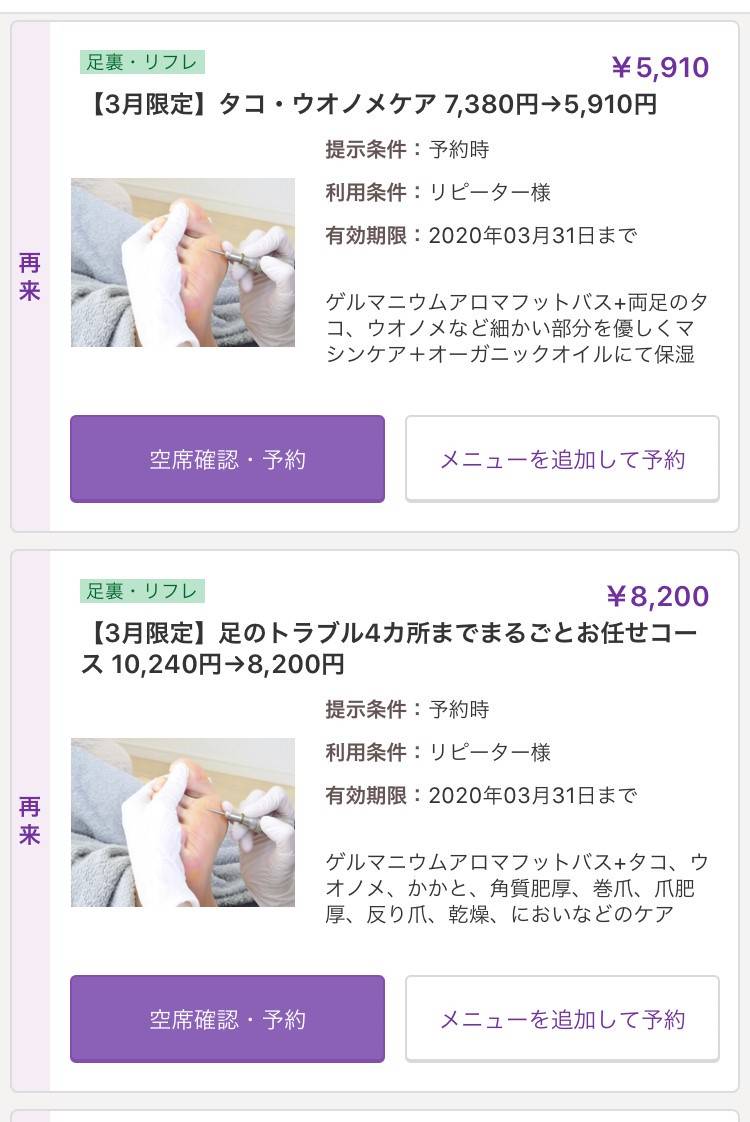Tap メニューを追加して予約 for タコ・ウオノメケア coupon

562,459
